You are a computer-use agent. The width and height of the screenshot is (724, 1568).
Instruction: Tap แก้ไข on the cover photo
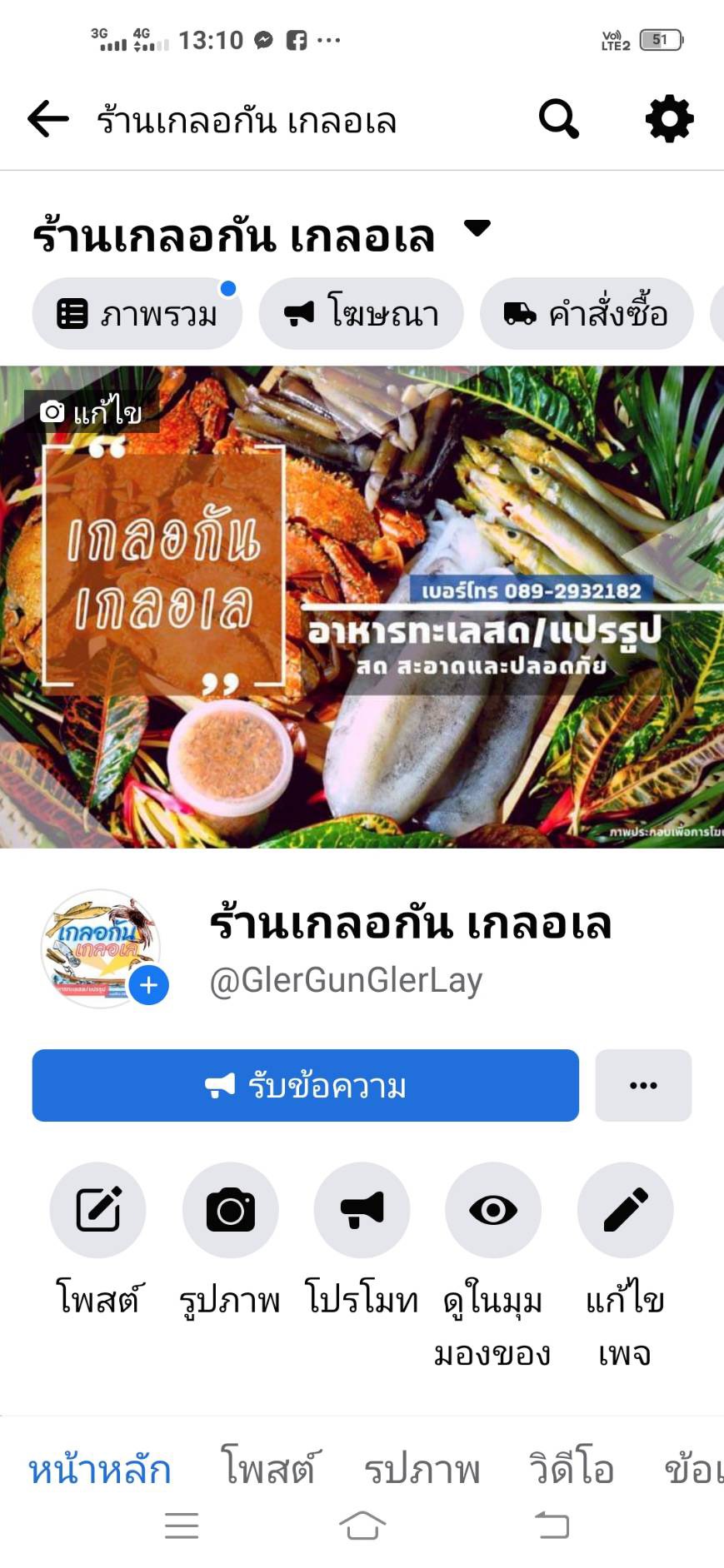click(x=92, y=411)
